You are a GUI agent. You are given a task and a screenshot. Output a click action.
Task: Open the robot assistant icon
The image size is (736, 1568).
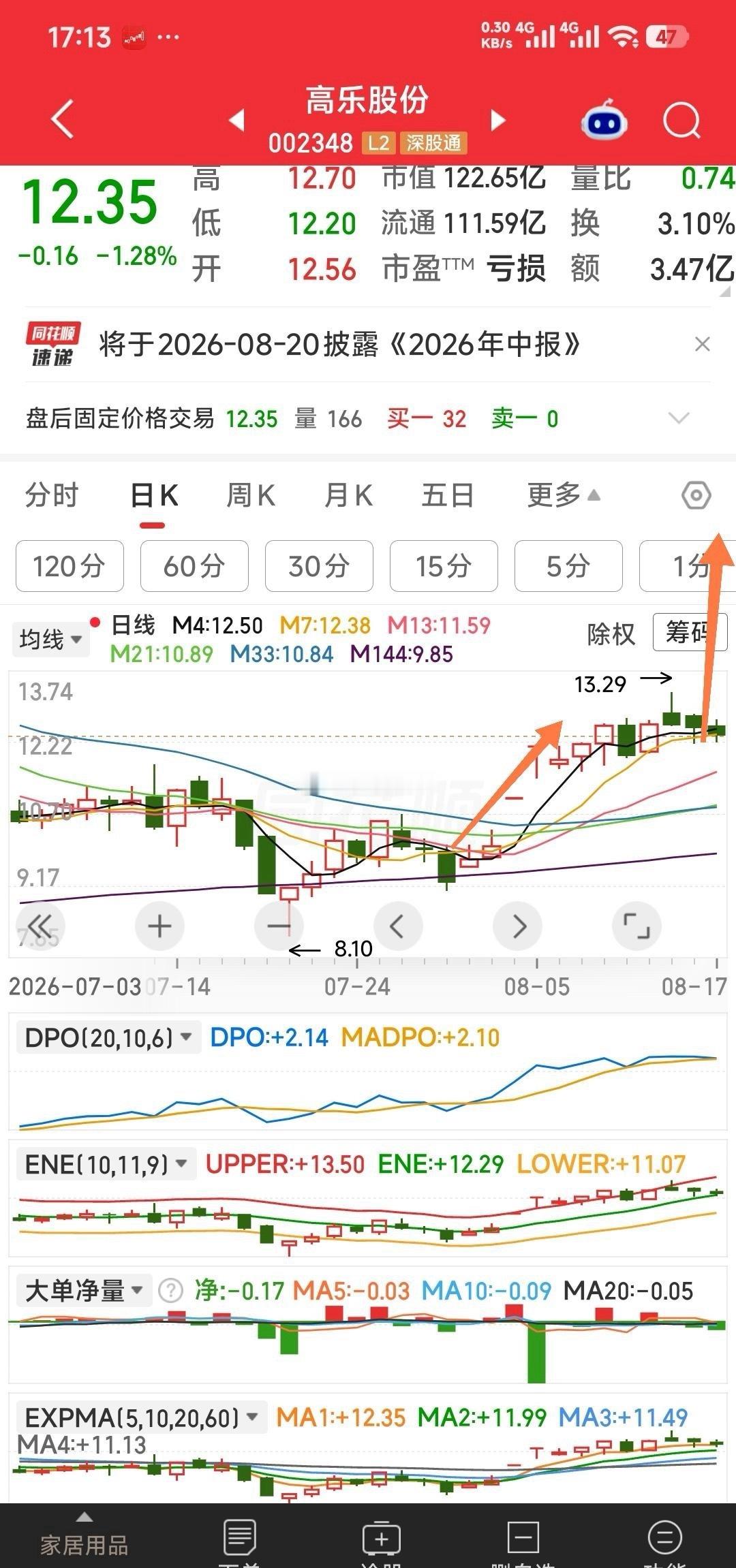[604, 120]
